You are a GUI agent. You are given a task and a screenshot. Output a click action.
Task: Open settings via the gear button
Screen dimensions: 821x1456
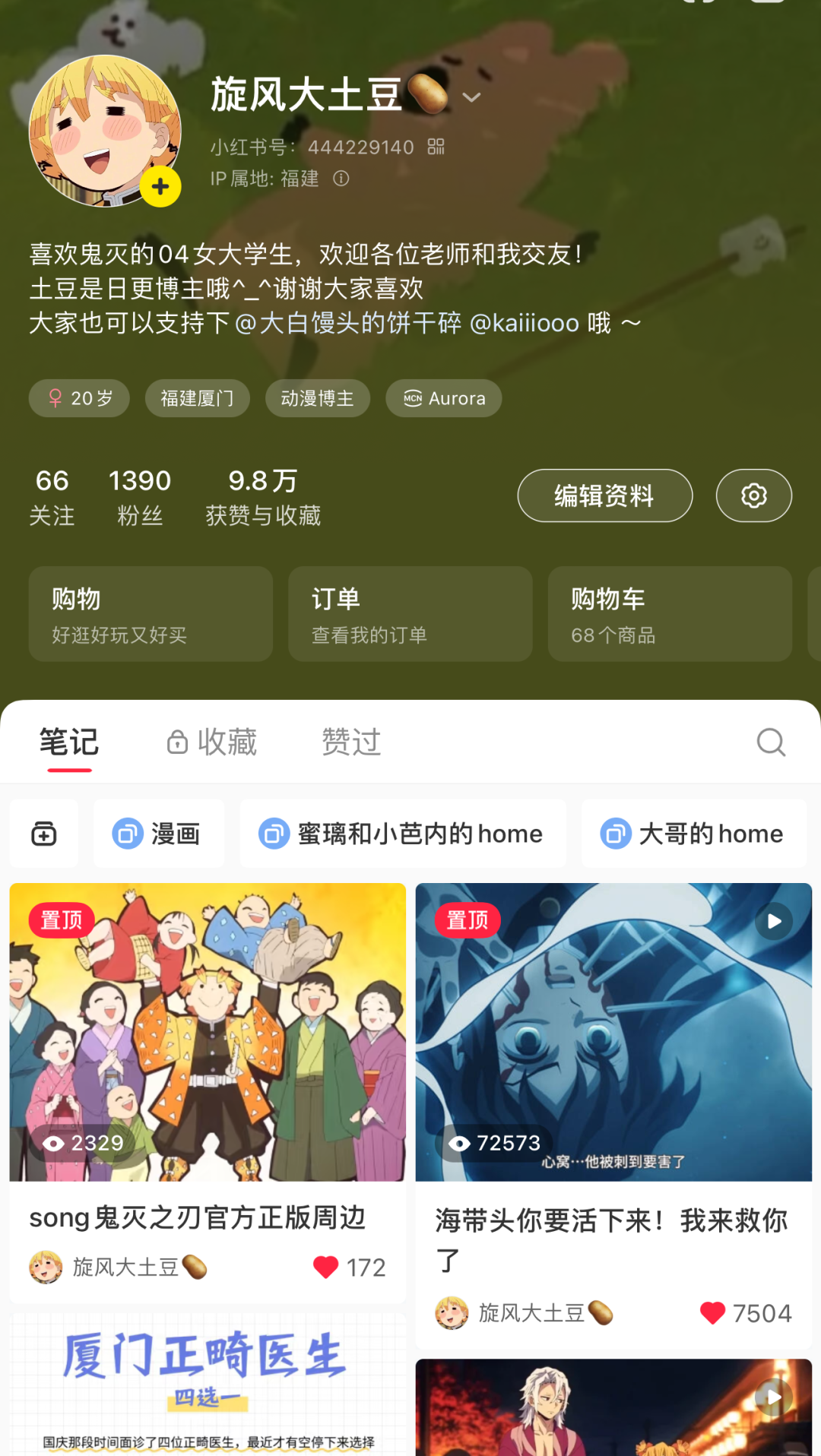click(753, 495)
